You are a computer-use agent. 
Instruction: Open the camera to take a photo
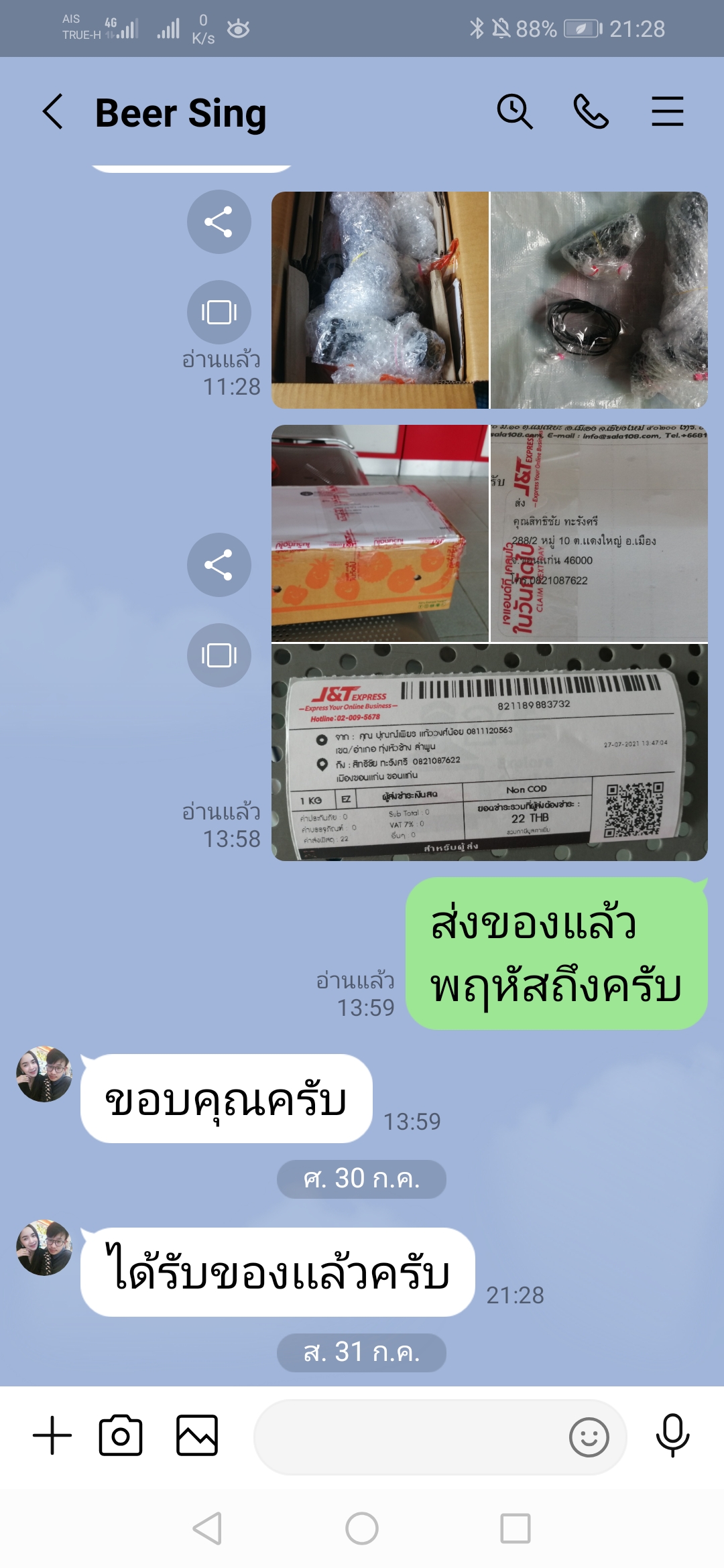(121, 1435)
